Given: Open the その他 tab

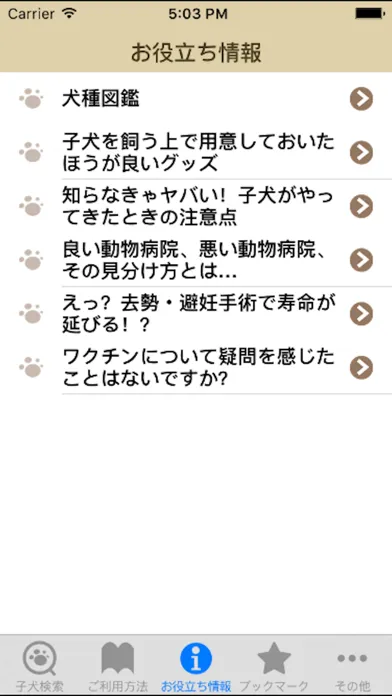Looking at the screenshot, I should [352, 666].
